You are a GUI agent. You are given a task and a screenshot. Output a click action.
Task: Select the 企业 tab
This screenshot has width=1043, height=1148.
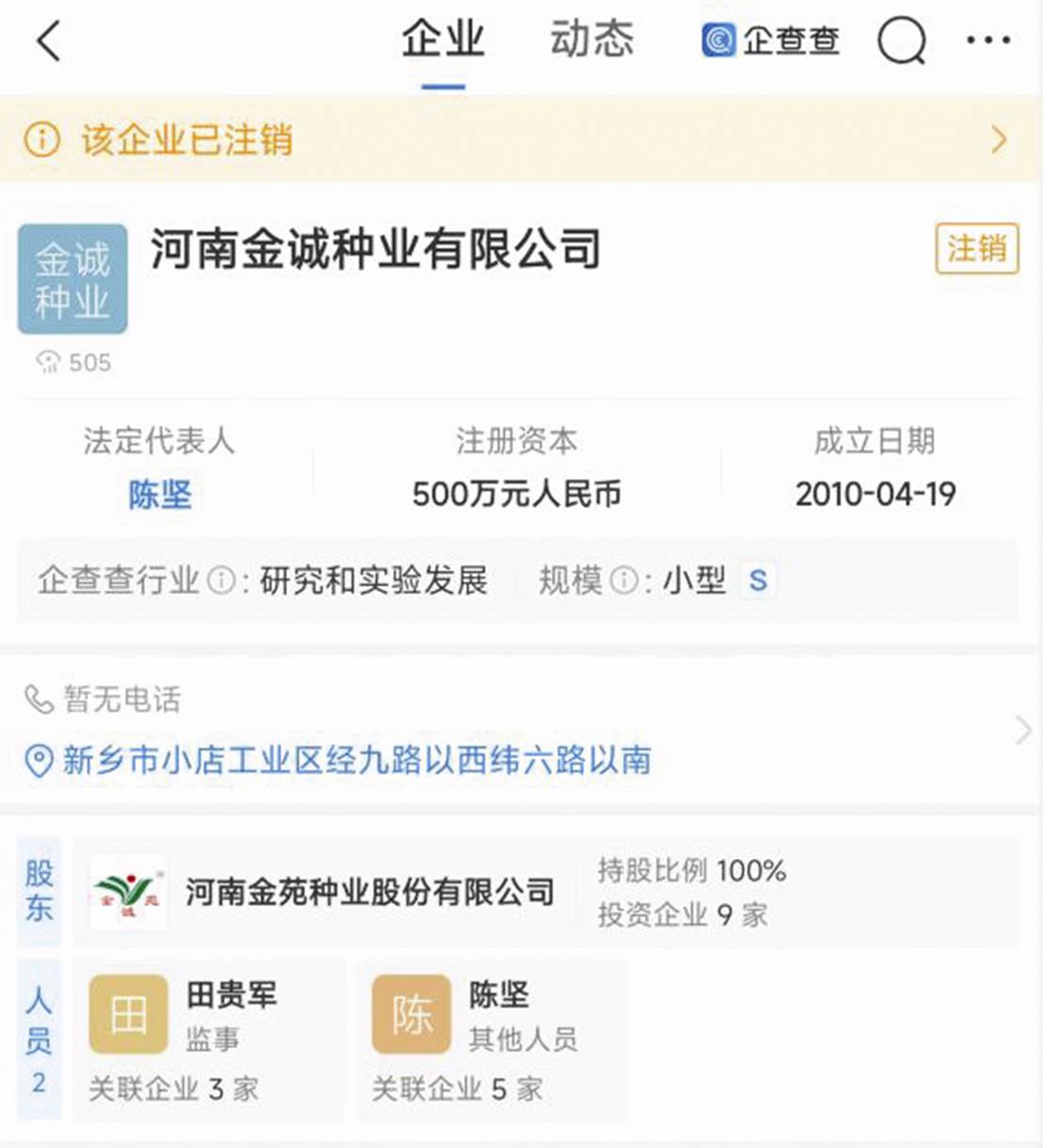[443, 41]
